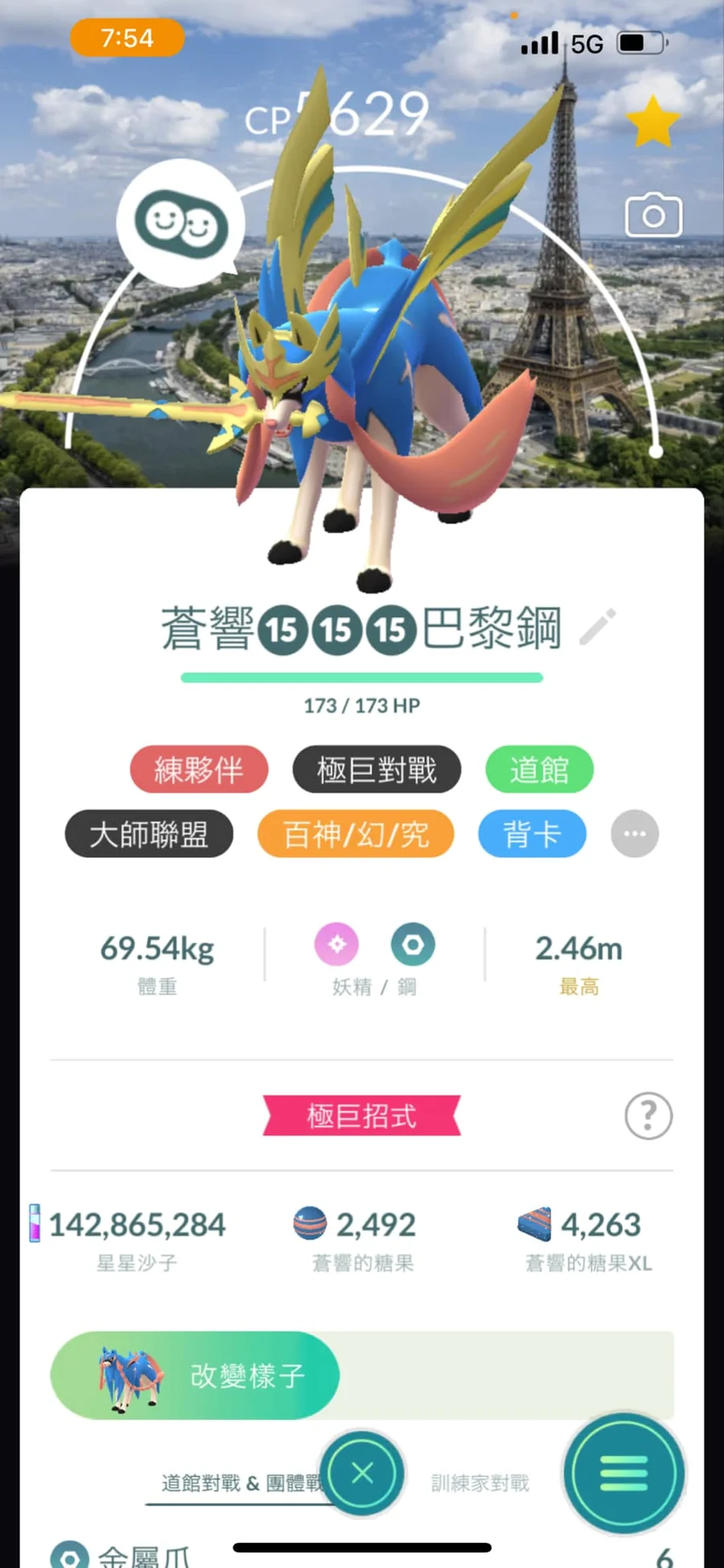
Task: Open the 大師聯盟 tag
Action: tap(149, 834)
